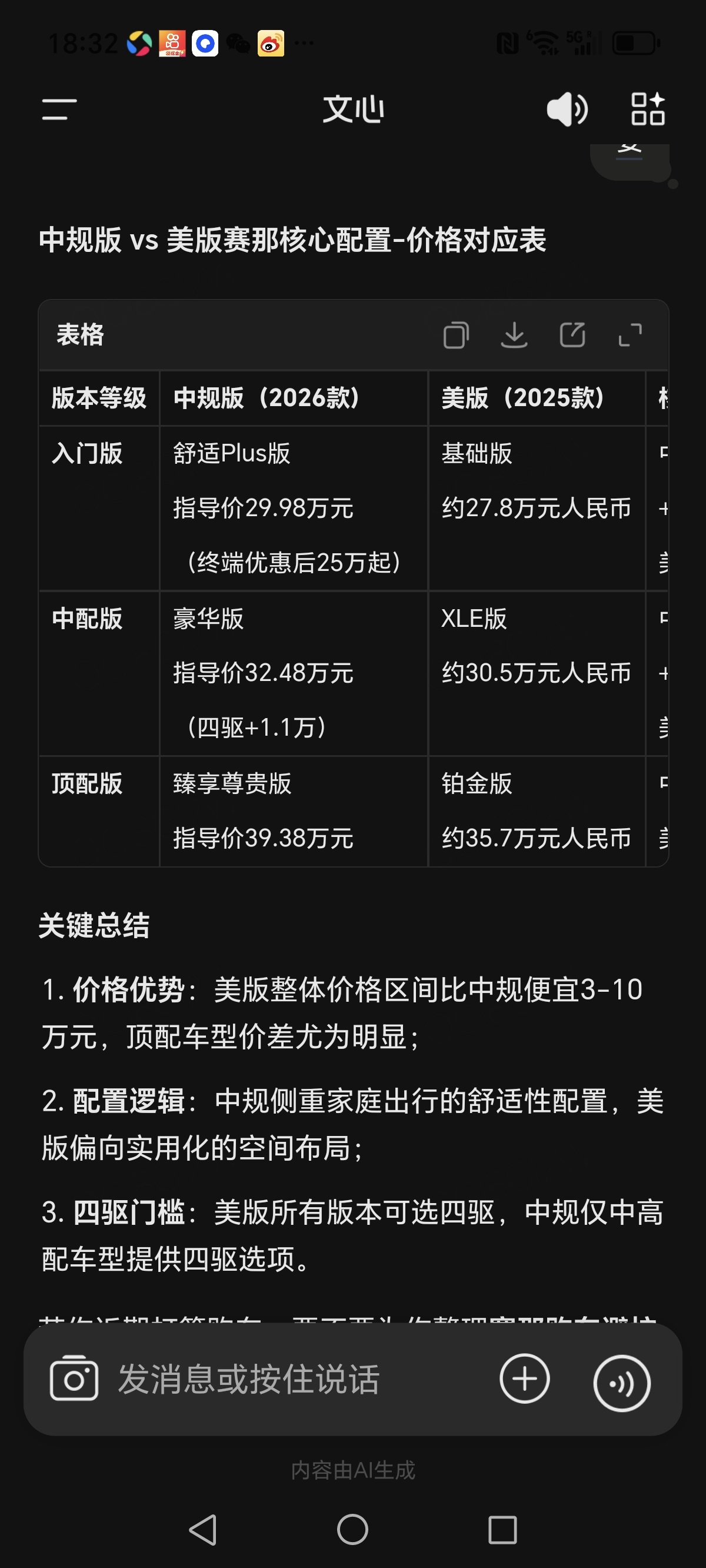Open the plus attachment menu
Screen dimensions: 706x1568
(x=525, y=1378)
